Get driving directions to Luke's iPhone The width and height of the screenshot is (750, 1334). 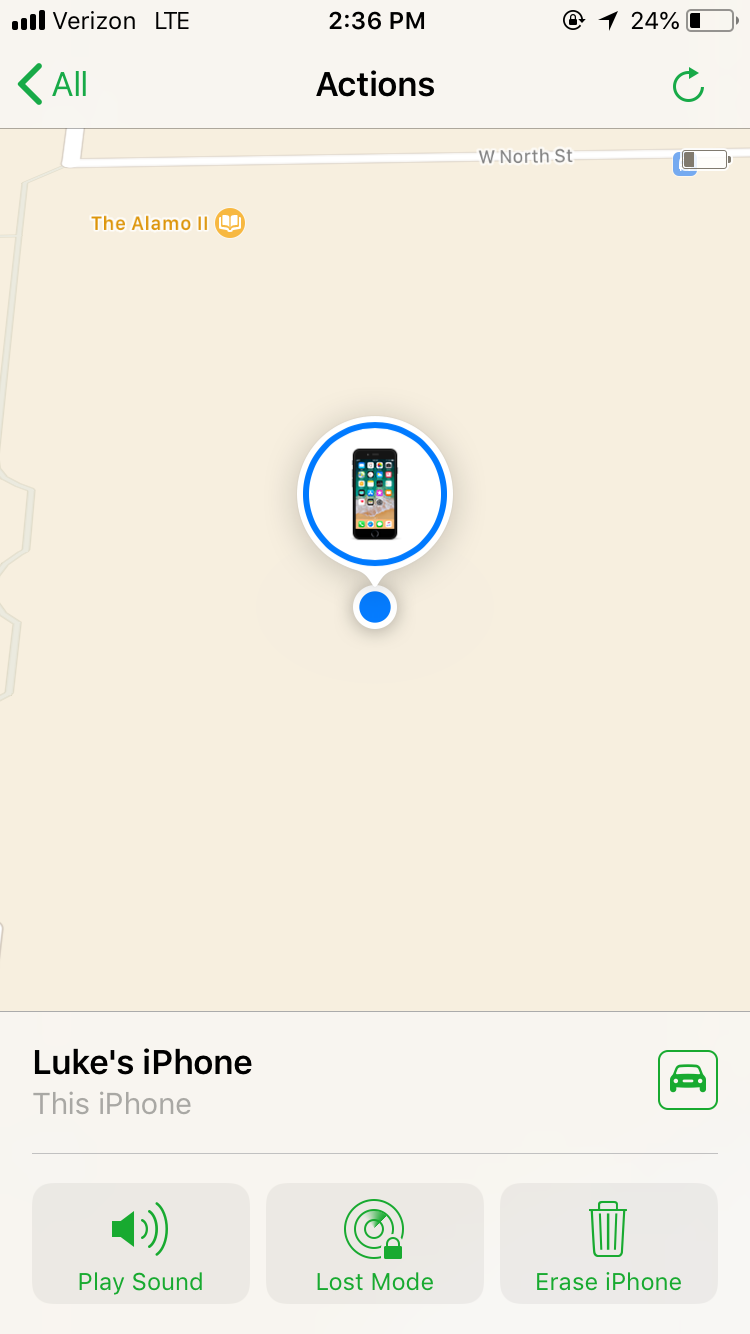pyautogui.click(x=687, y=1080)
